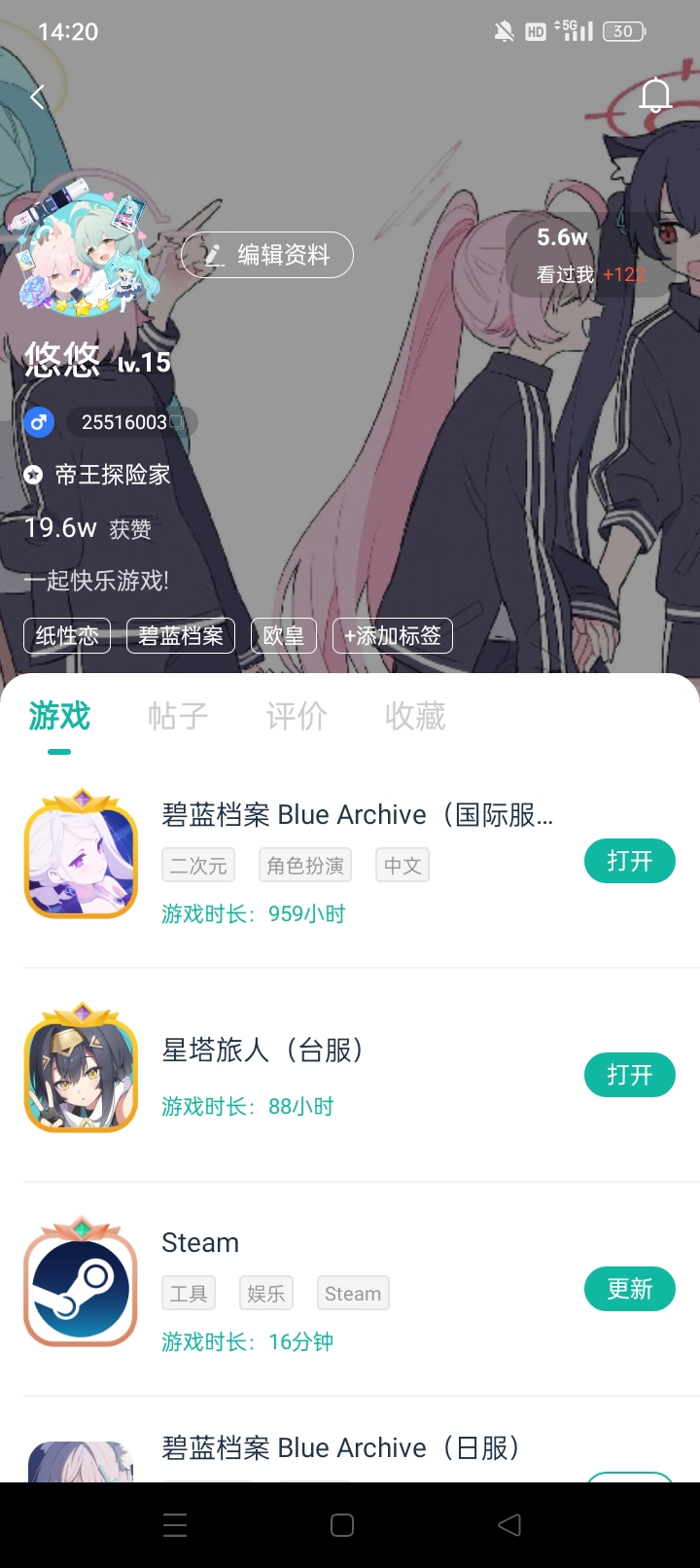700x1568 pixels.
Task: Open 碧蓝档案 Blue Archive (国际服) with 打开
Action: (x=629, y=861)
